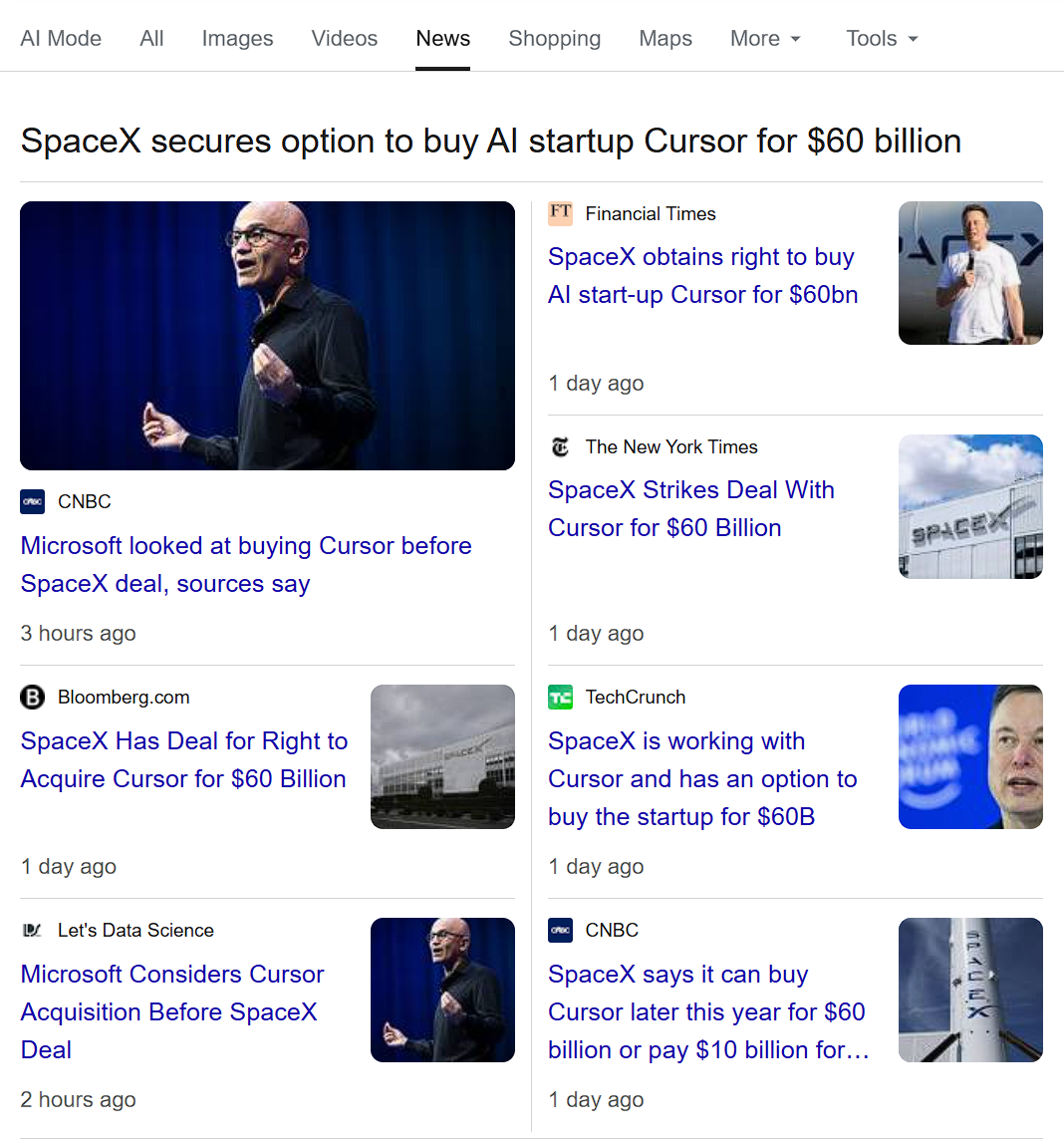Open Let's Data Science Microsoft Considers Cursor article
Screen dimensions: 1064x1141
pos(172,1011)
